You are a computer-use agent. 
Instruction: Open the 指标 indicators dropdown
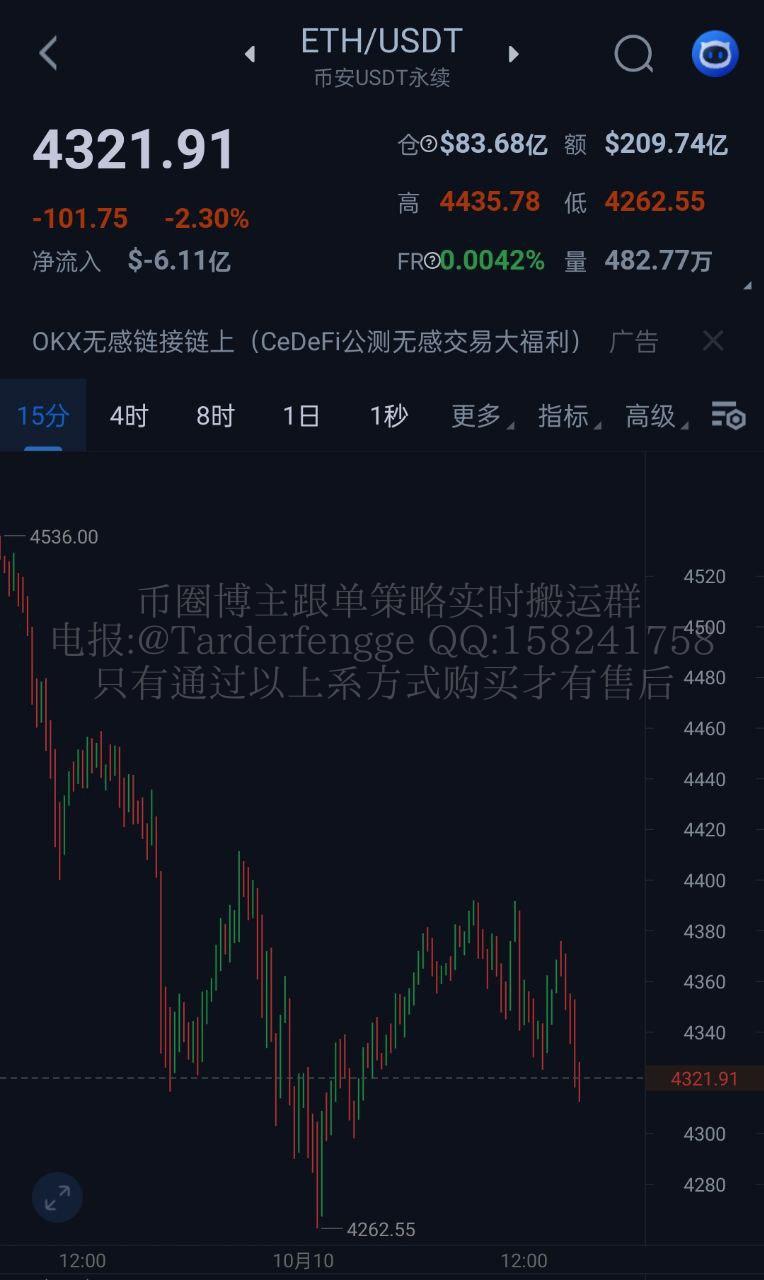(566, 417)
